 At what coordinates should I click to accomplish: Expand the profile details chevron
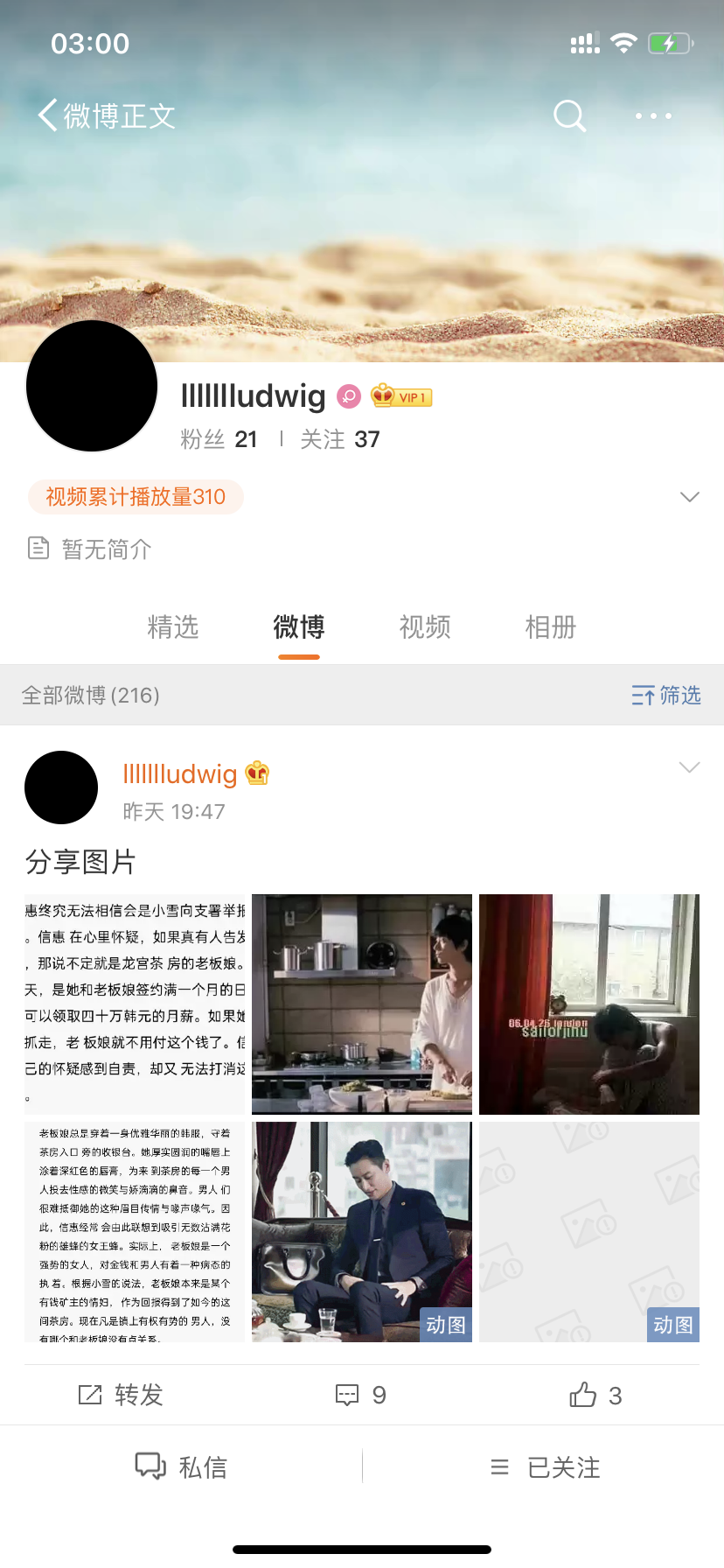(x=689, y=497)
